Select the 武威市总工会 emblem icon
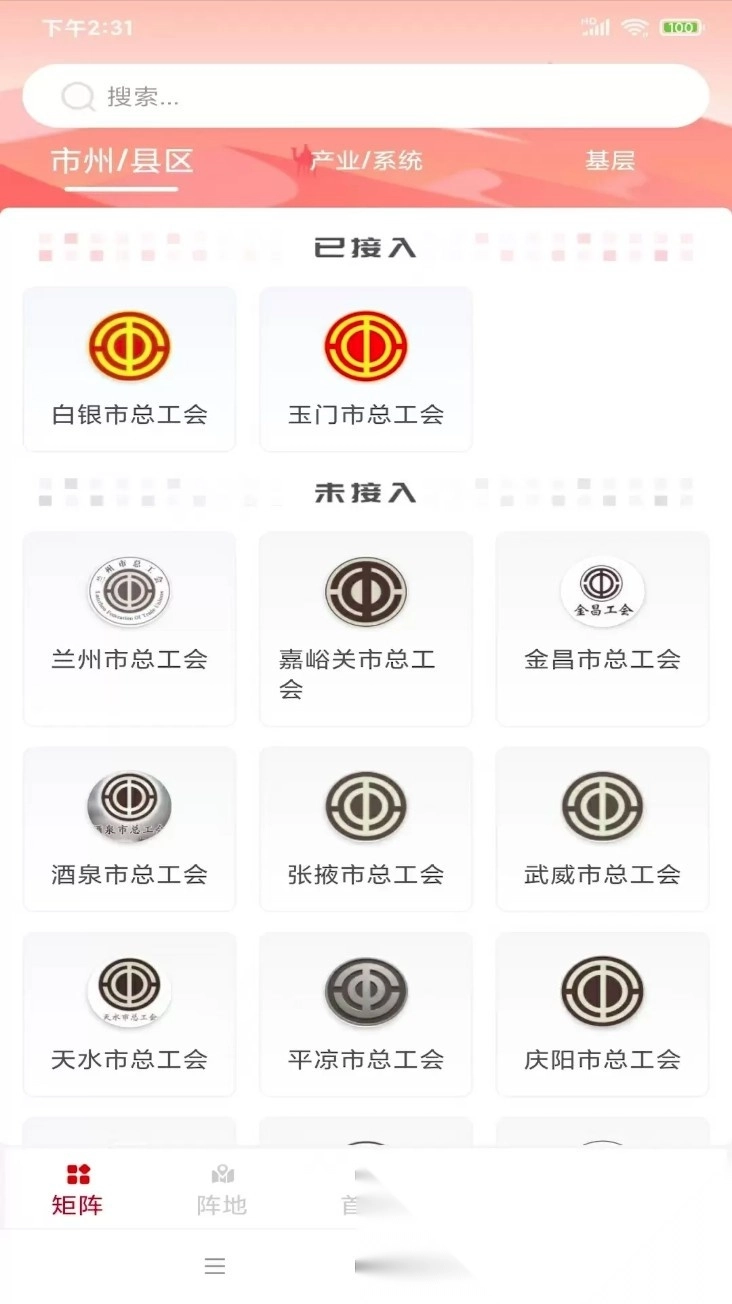732x1304 pixels. pos(602,805)
